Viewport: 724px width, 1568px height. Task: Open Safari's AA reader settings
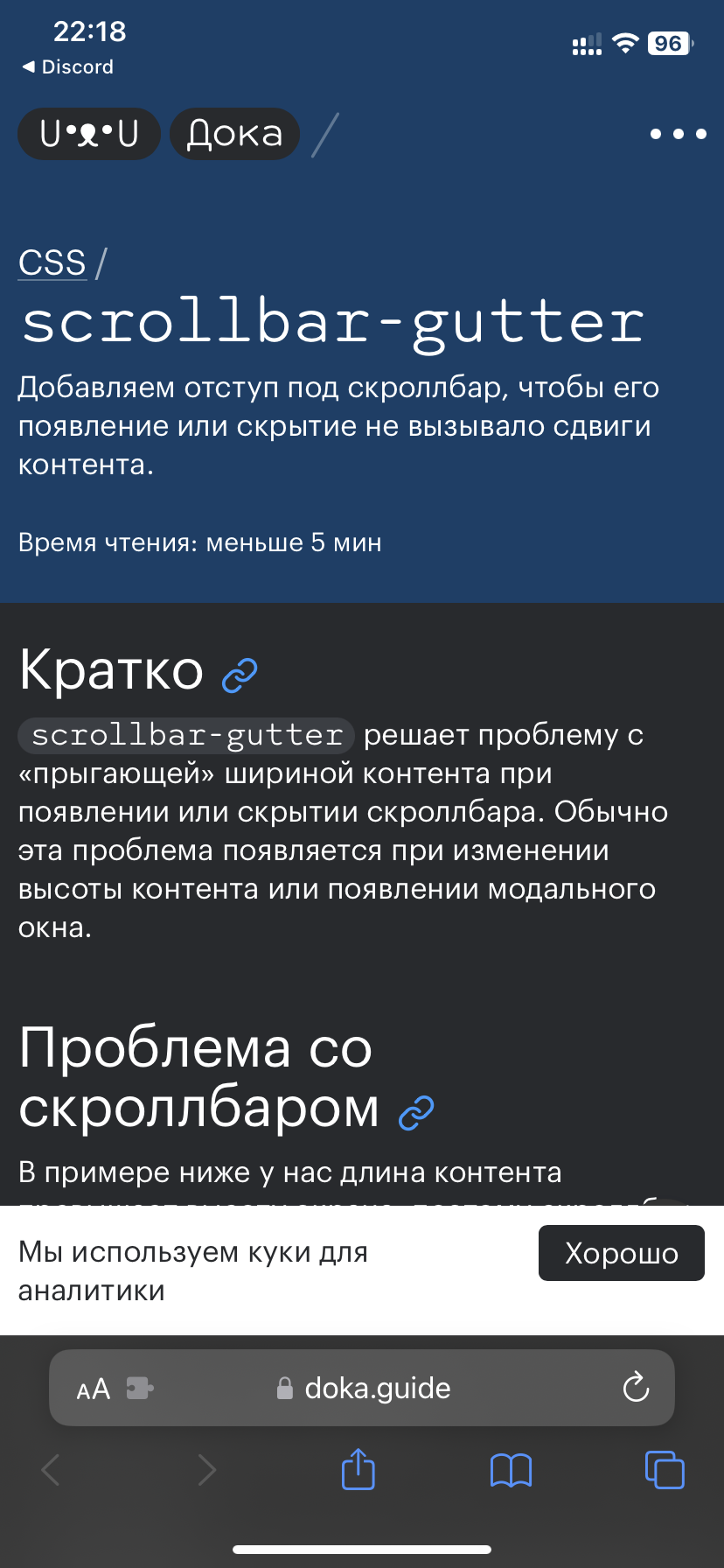(x=94, y=1389)
